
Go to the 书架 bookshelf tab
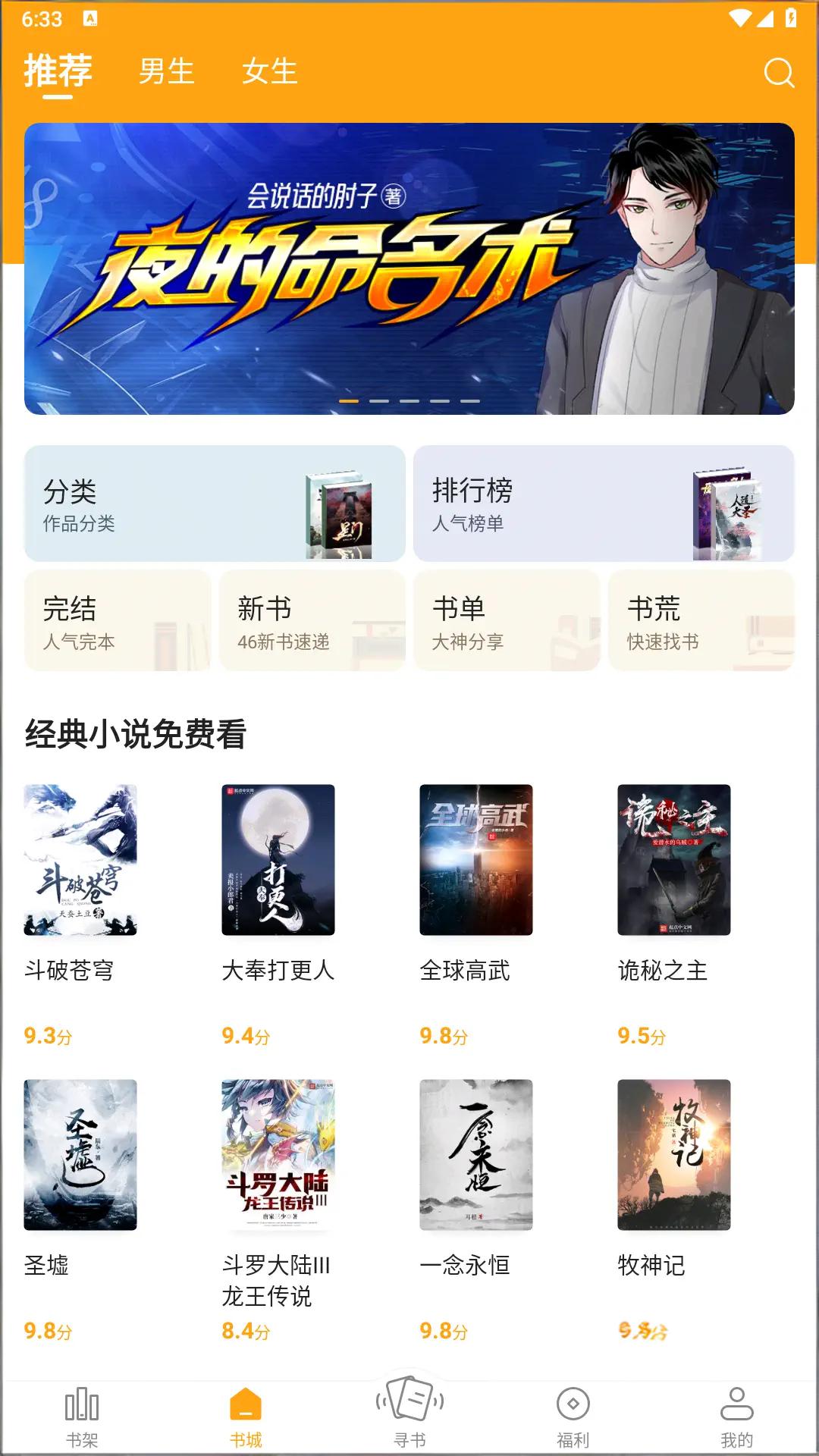pyautogui.click(x=82, y=1417)
